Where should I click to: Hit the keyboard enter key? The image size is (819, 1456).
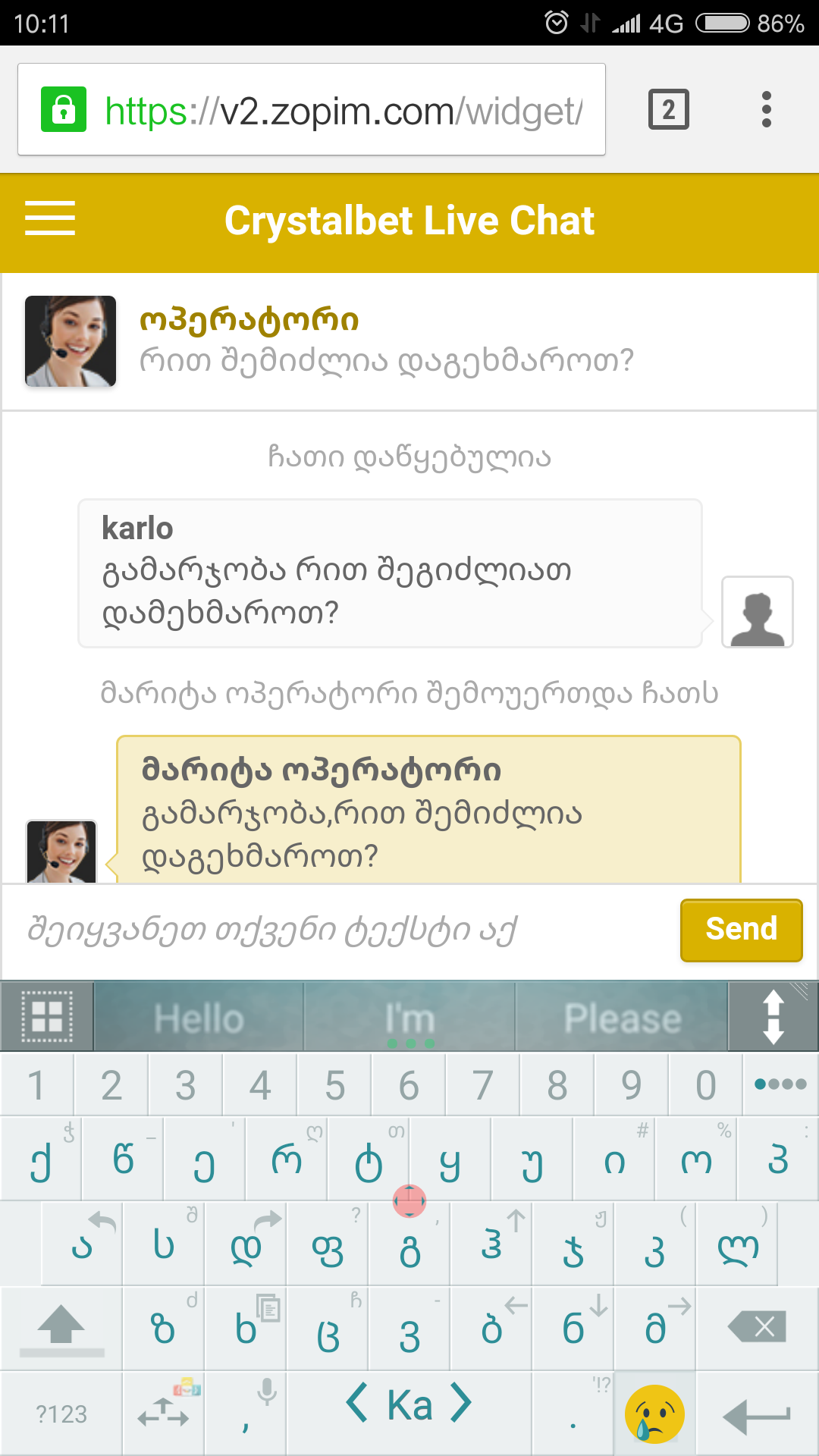(x=756, y=1415)
